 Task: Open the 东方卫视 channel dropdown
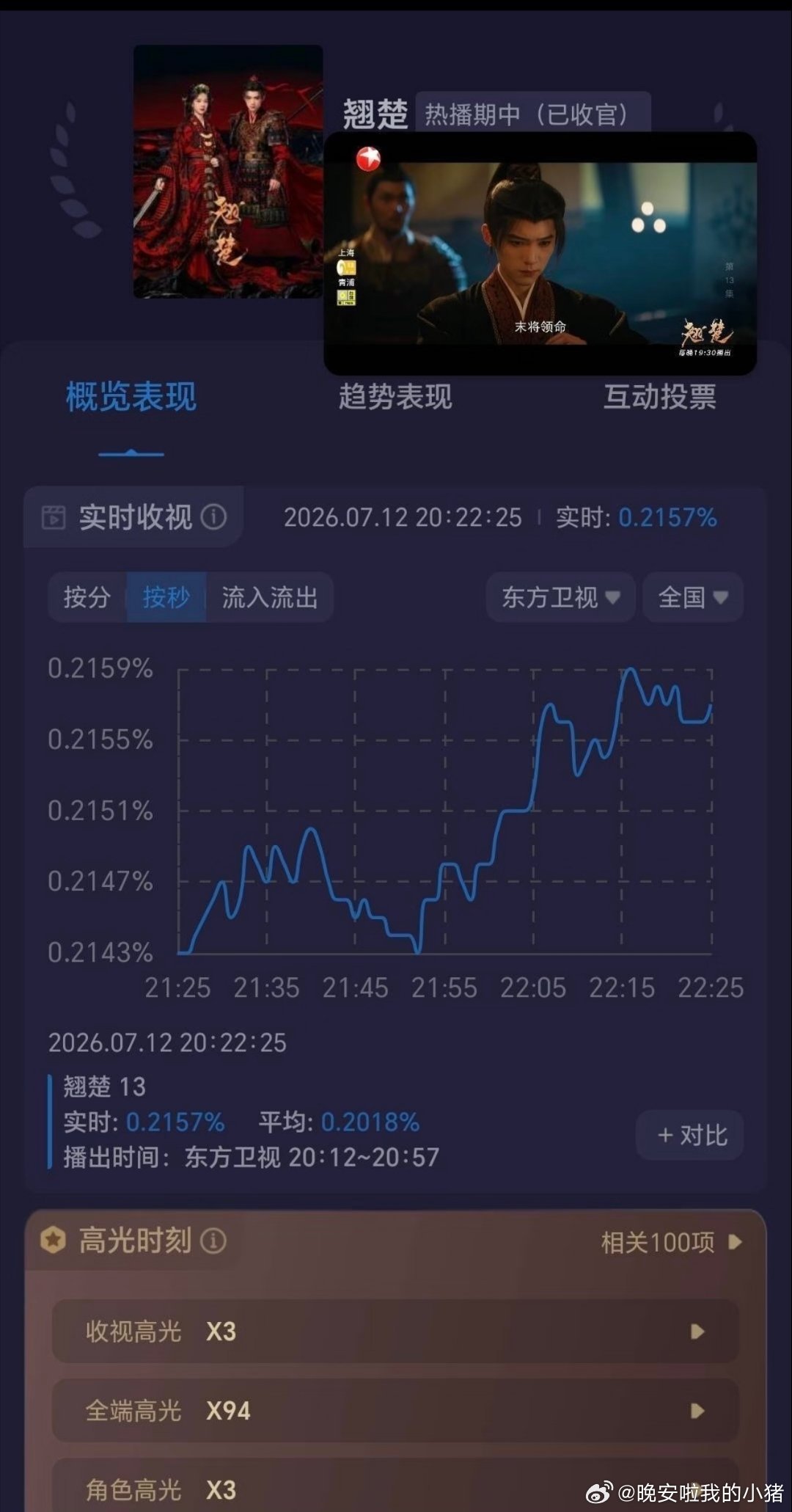[x=561, y=597]
